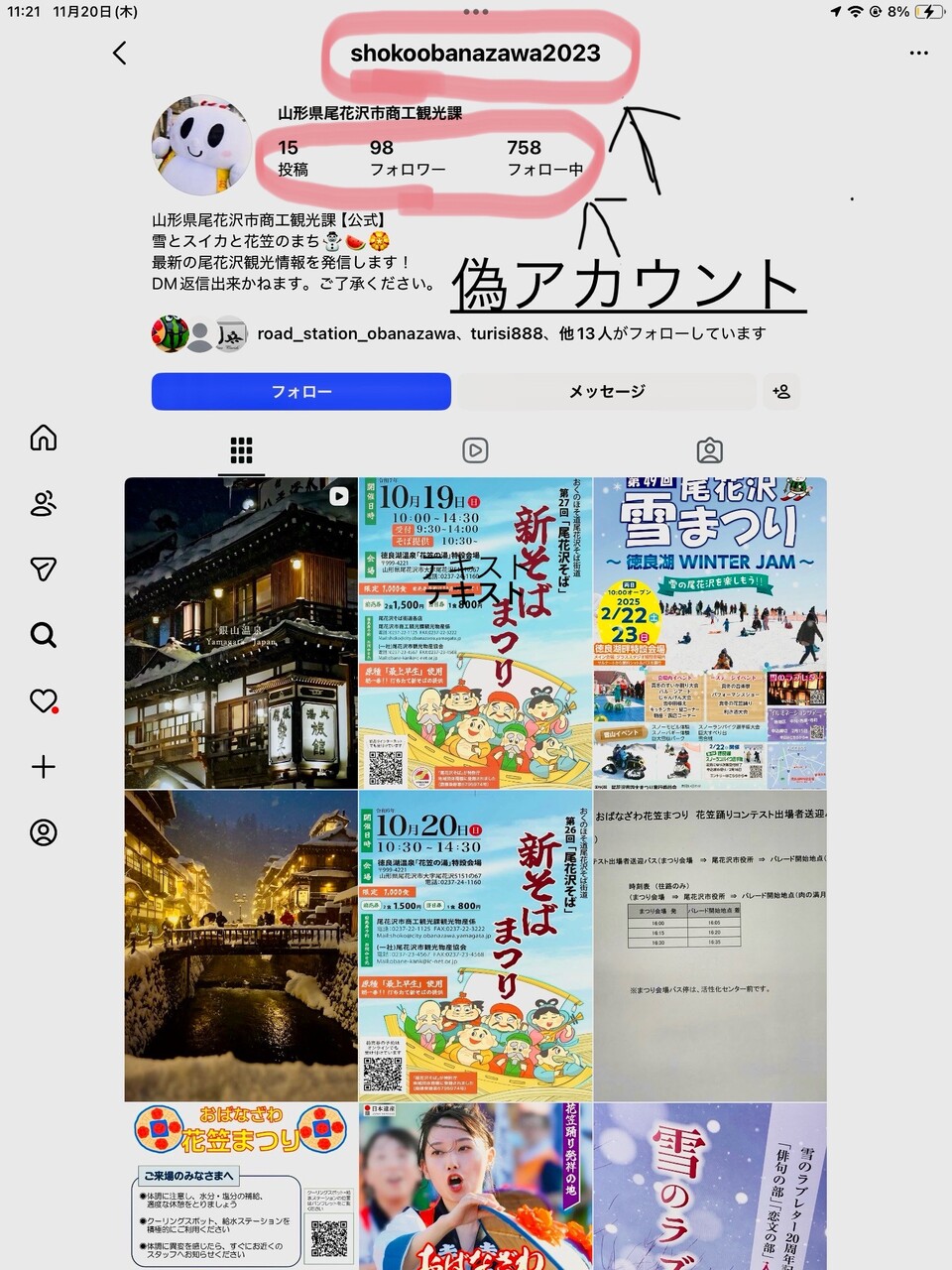Switch to the tagged photos tab
Image resolution: width=952 pixels, height=1270 pixels.
[x=708, y=449]
